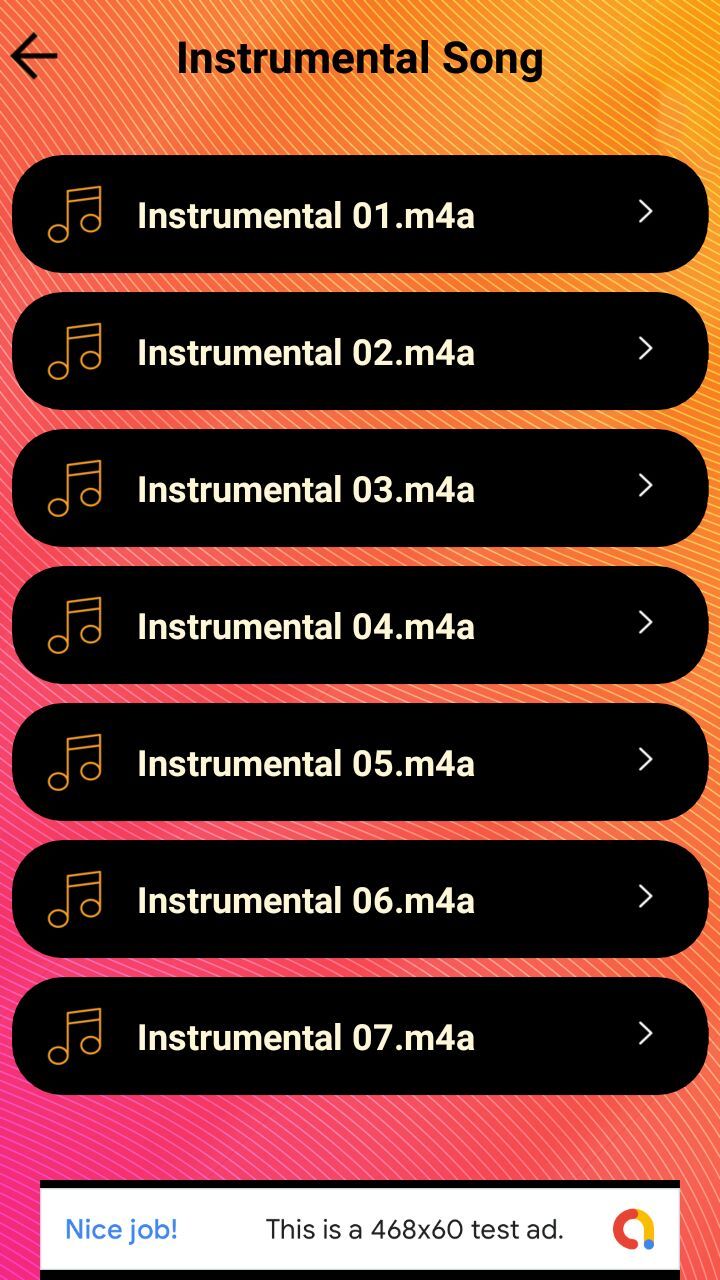The width and height of the screenshot is (720, 1280).
Task: Pick Instrumental 07.m4a
Action: tap(360, 1036)
